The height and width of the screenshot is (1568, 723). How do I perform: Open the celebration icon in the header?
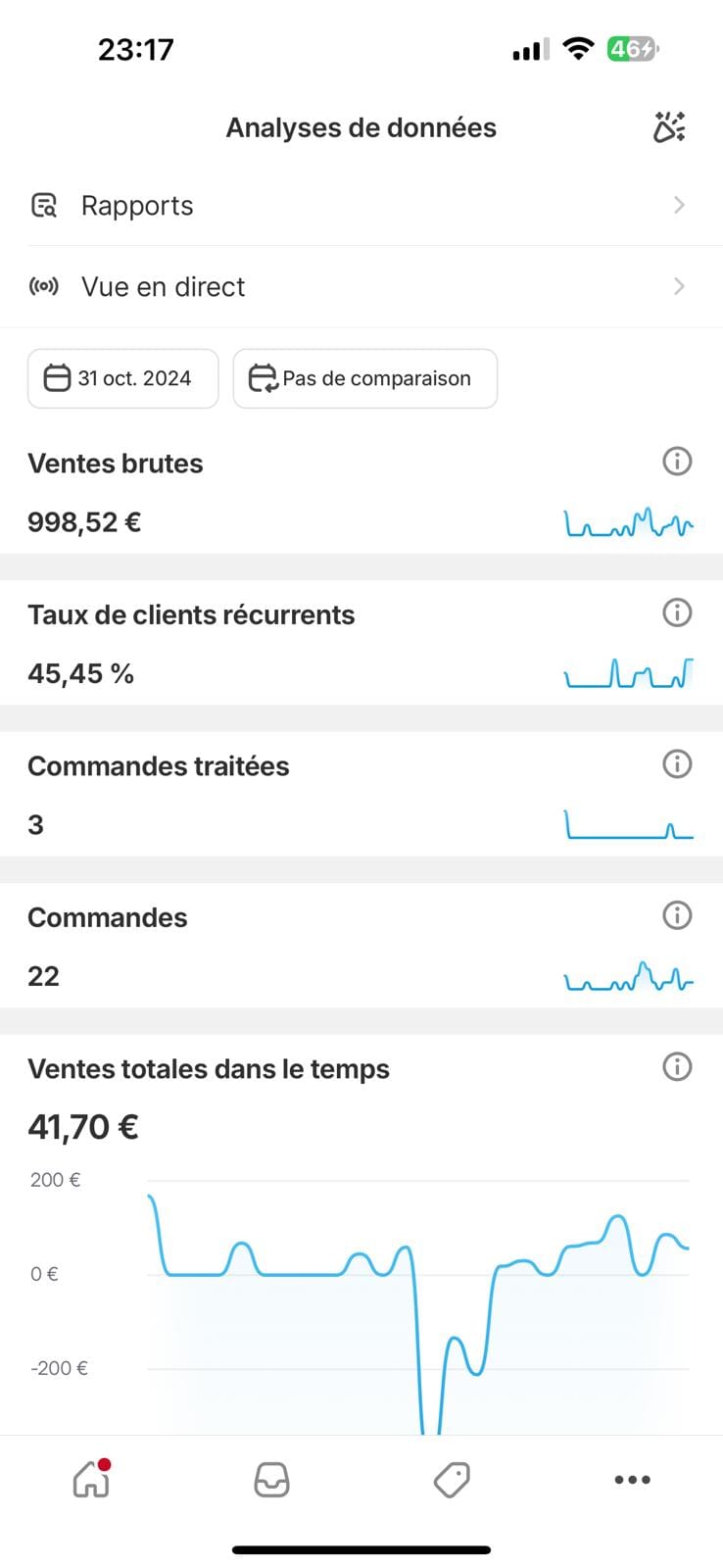click(x=669, y=127)
